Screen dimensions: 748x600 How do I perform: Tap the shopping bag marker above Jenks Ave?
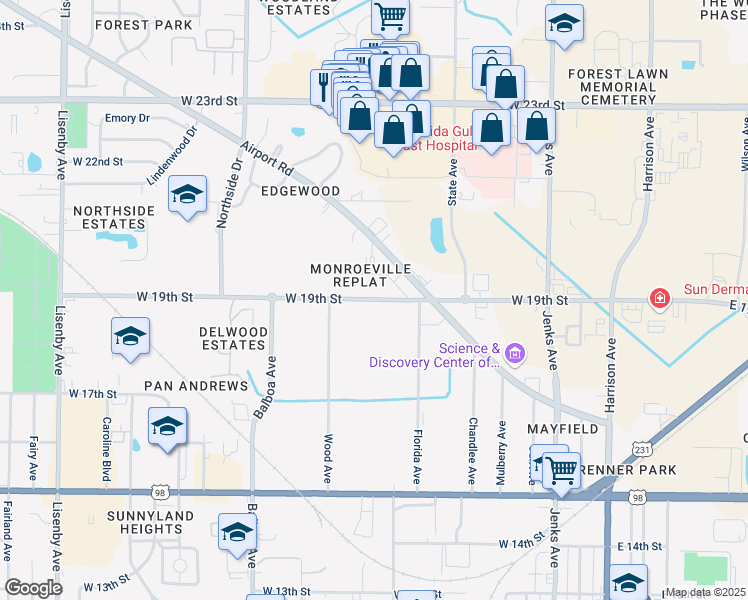pyautogui.click(x=537, y=127)
